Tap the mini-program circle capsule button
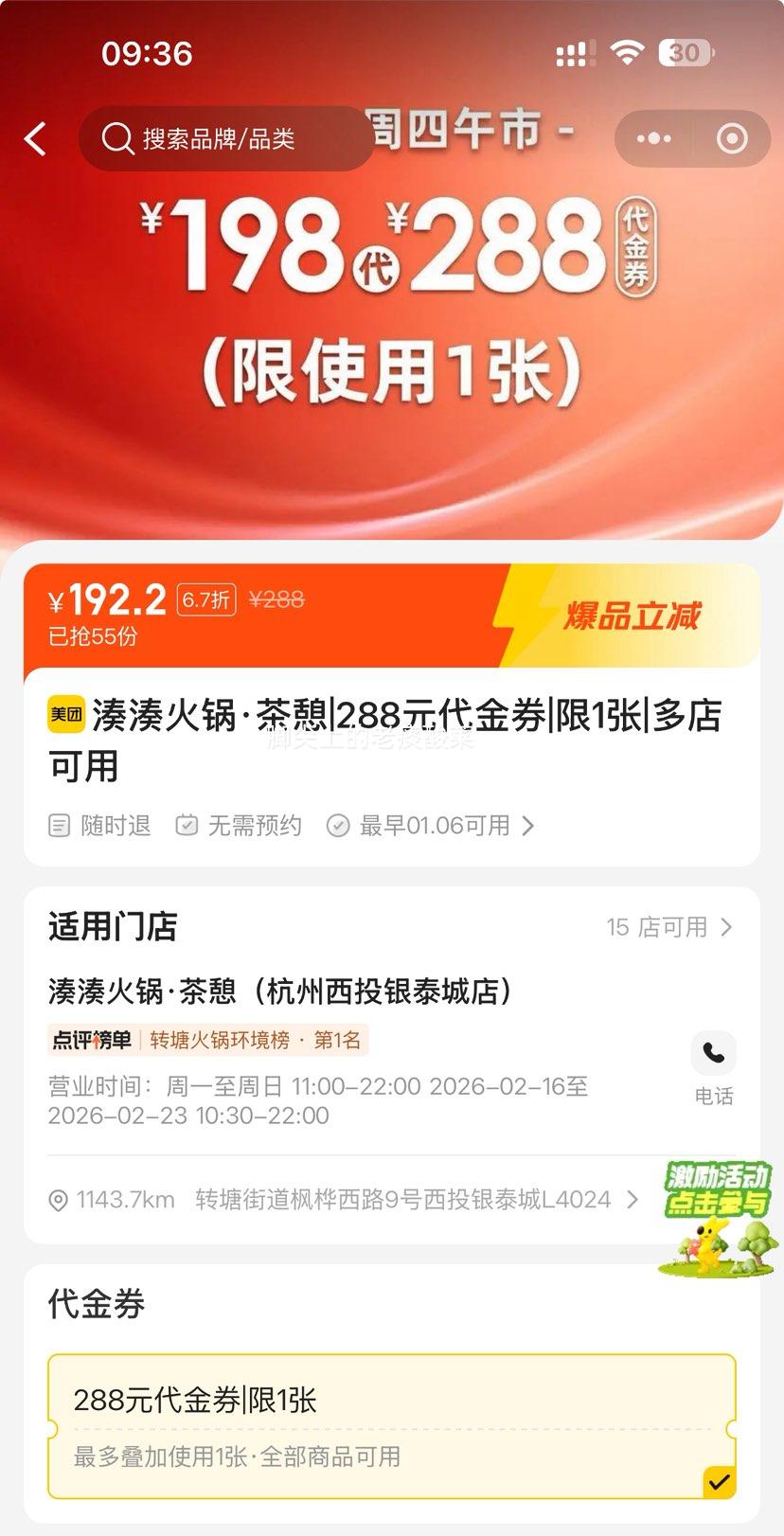784x1536 pixels. (732, 138)
